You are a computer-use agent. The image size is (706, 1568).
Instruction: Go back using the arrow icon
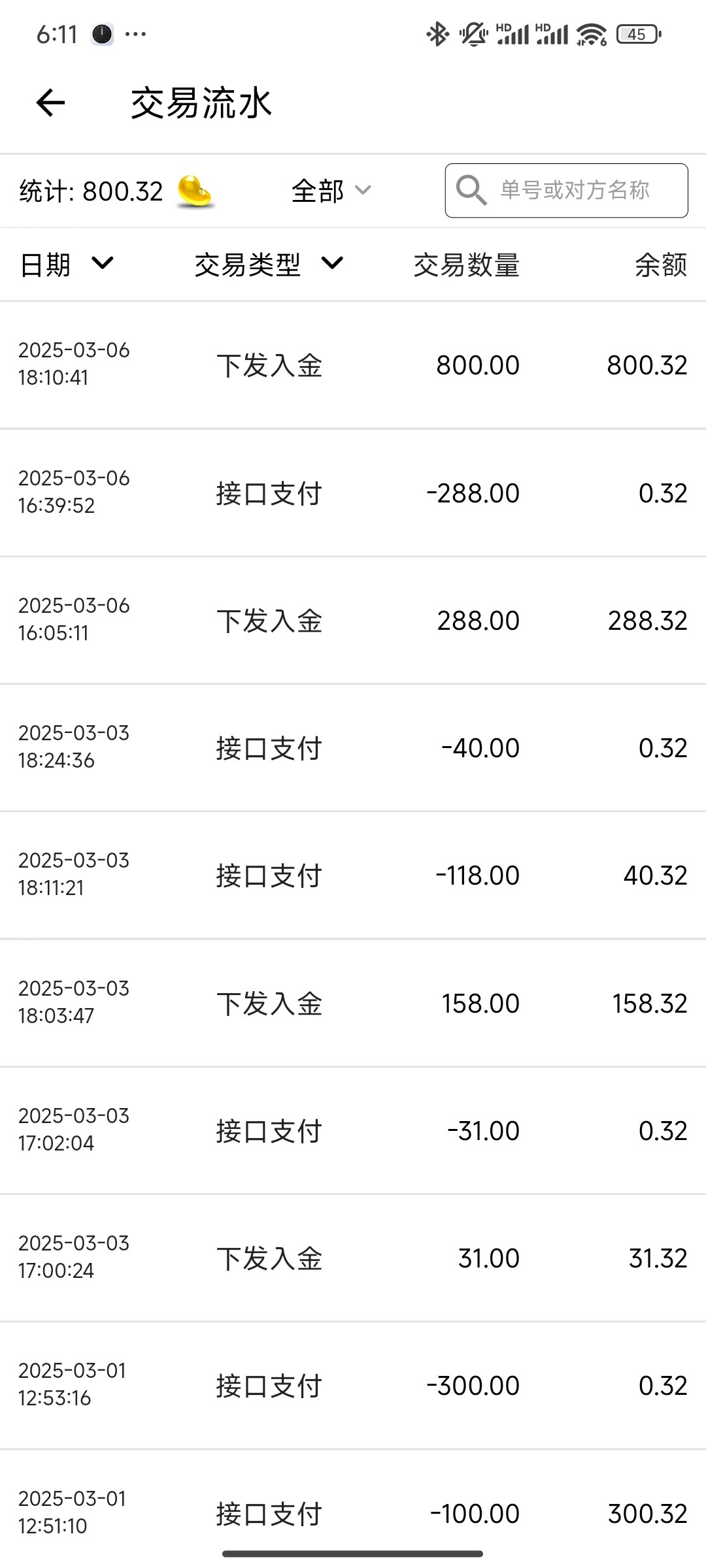50,103
